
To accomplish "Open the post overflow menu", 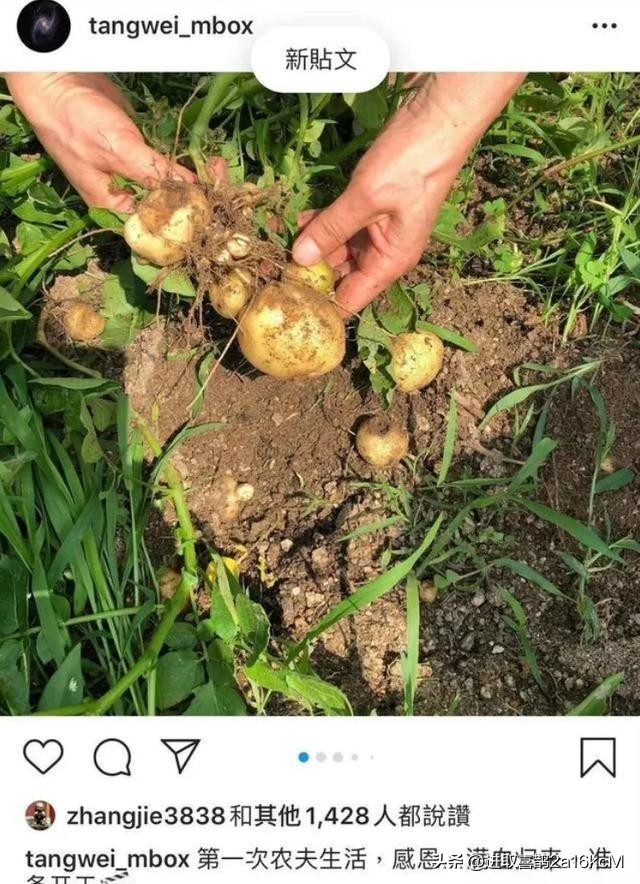I will coord(604,26).
